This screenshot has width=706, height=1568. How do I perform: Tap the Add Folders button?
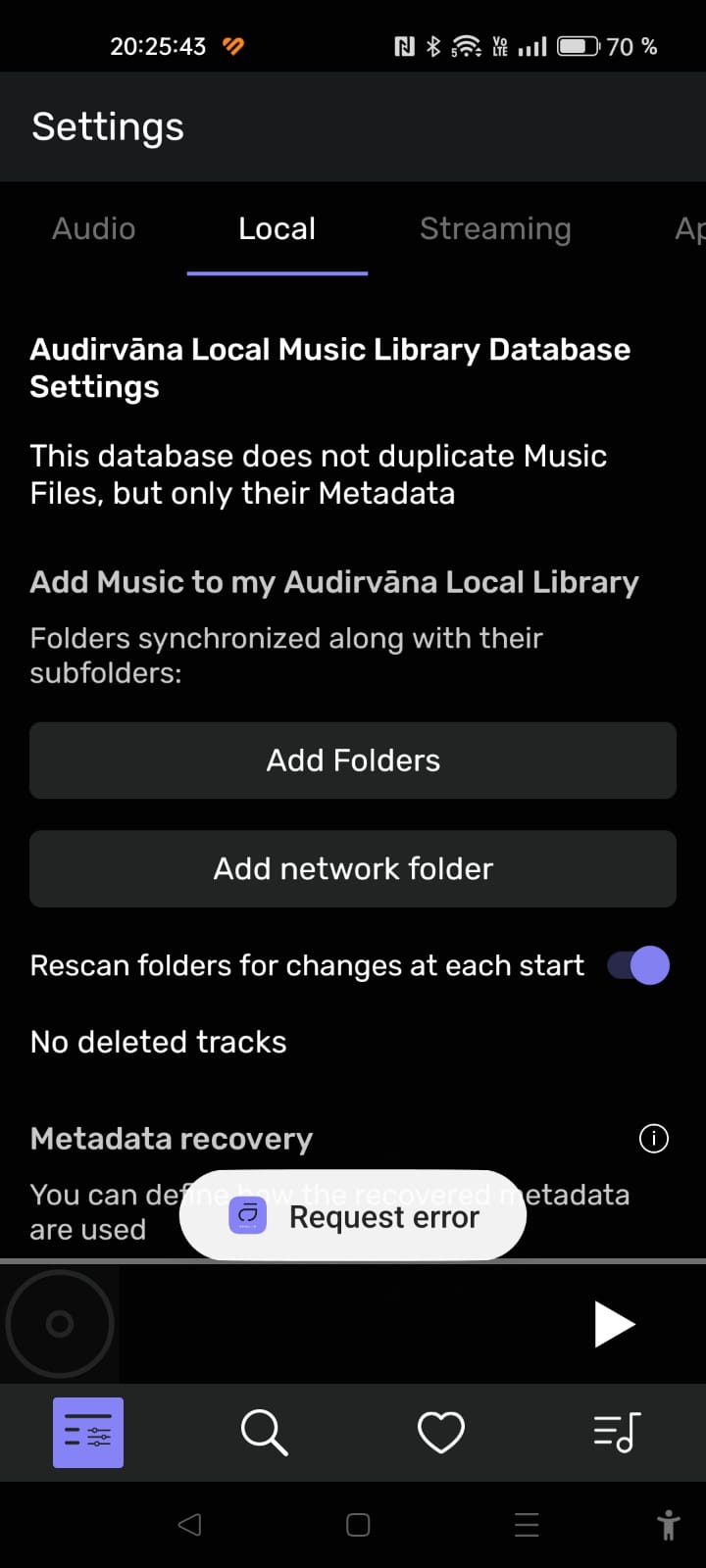point(353,760)
